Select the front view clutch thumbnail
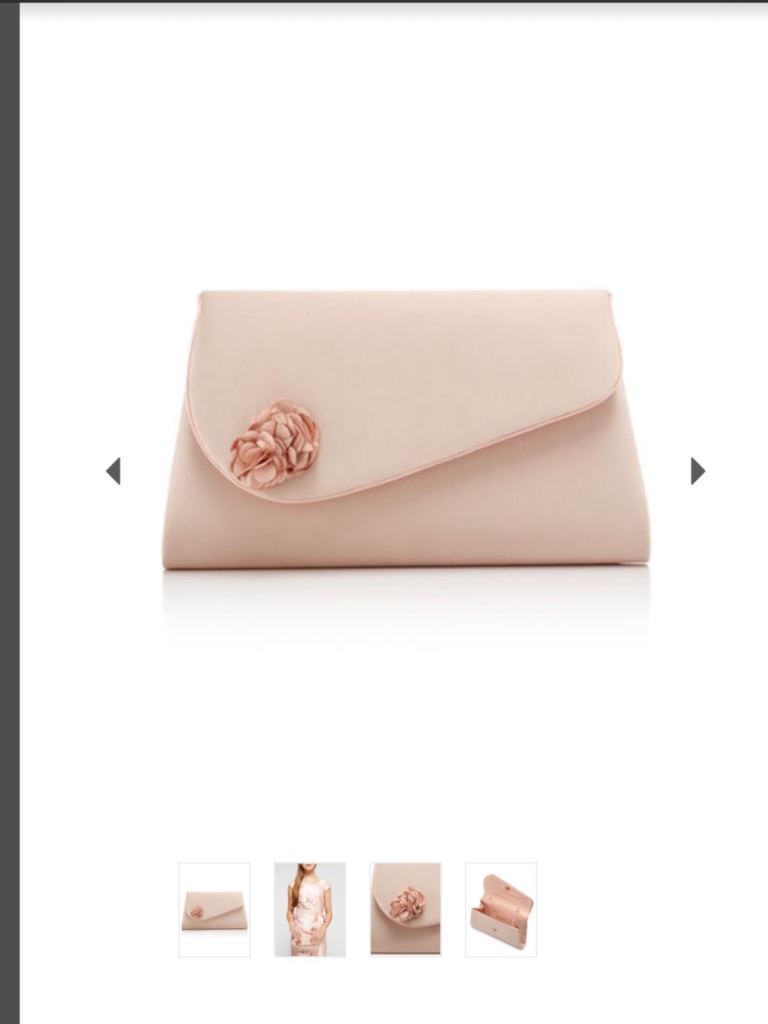The width and height of the screenshot is (768, 1024). tap(214, 909)
